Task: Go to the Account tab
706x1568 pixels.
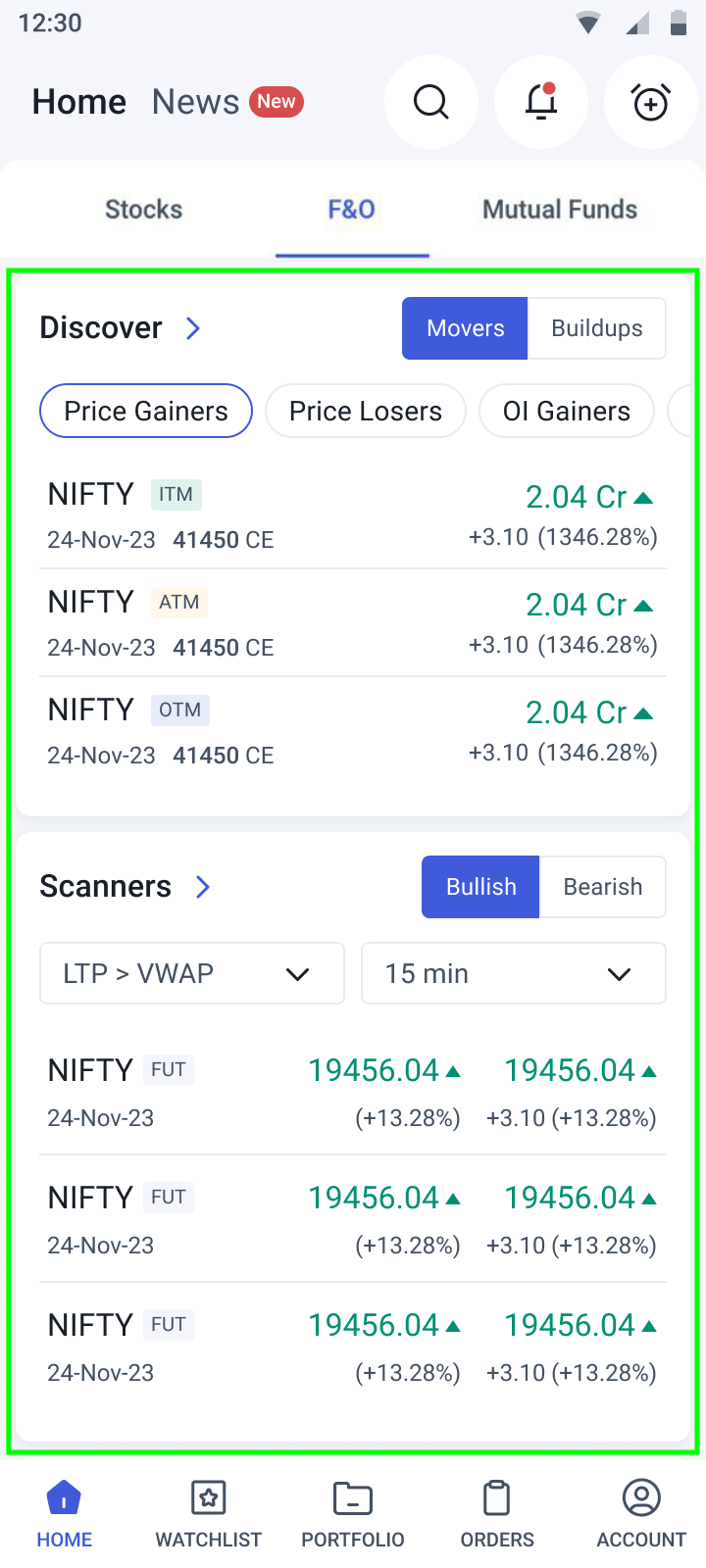Action: click(641, 1514)
